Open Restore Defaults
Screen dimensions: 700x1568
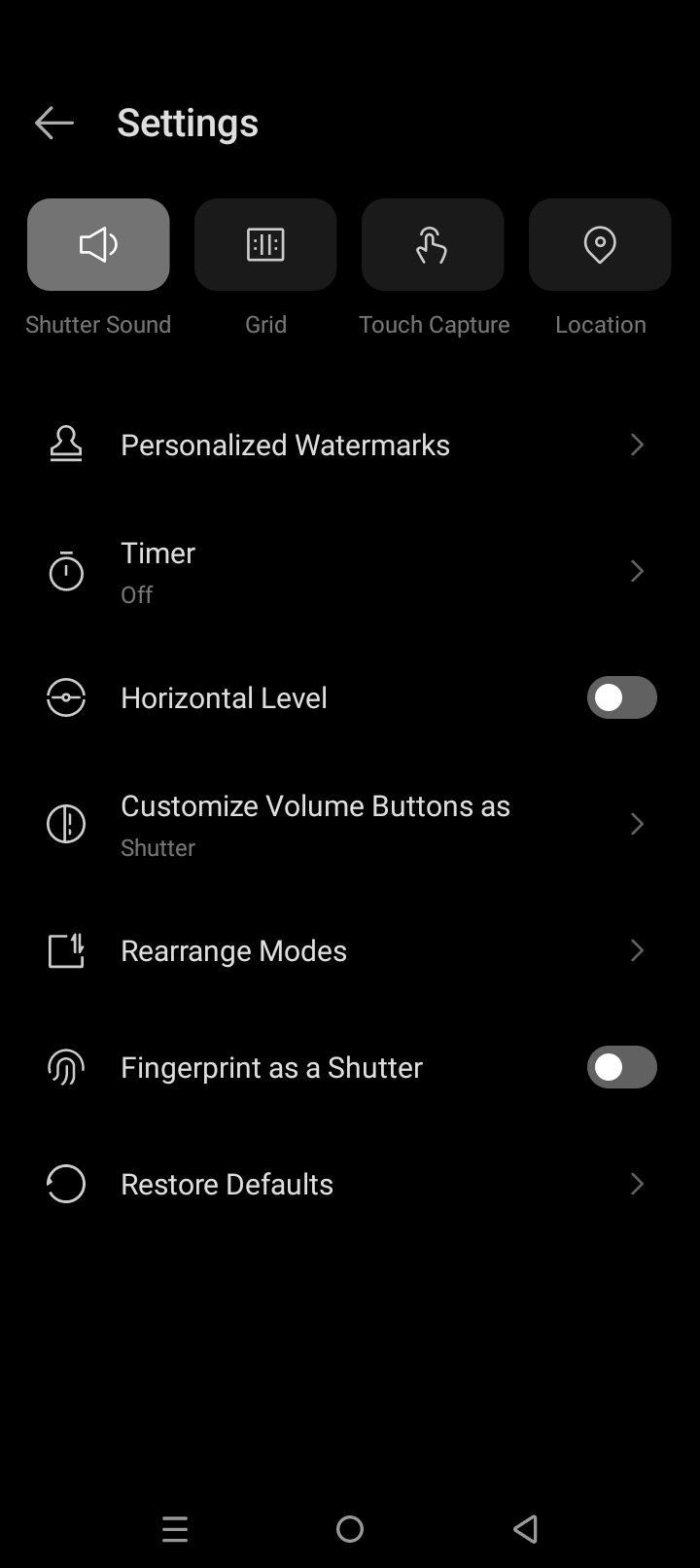click(350, 1184)
